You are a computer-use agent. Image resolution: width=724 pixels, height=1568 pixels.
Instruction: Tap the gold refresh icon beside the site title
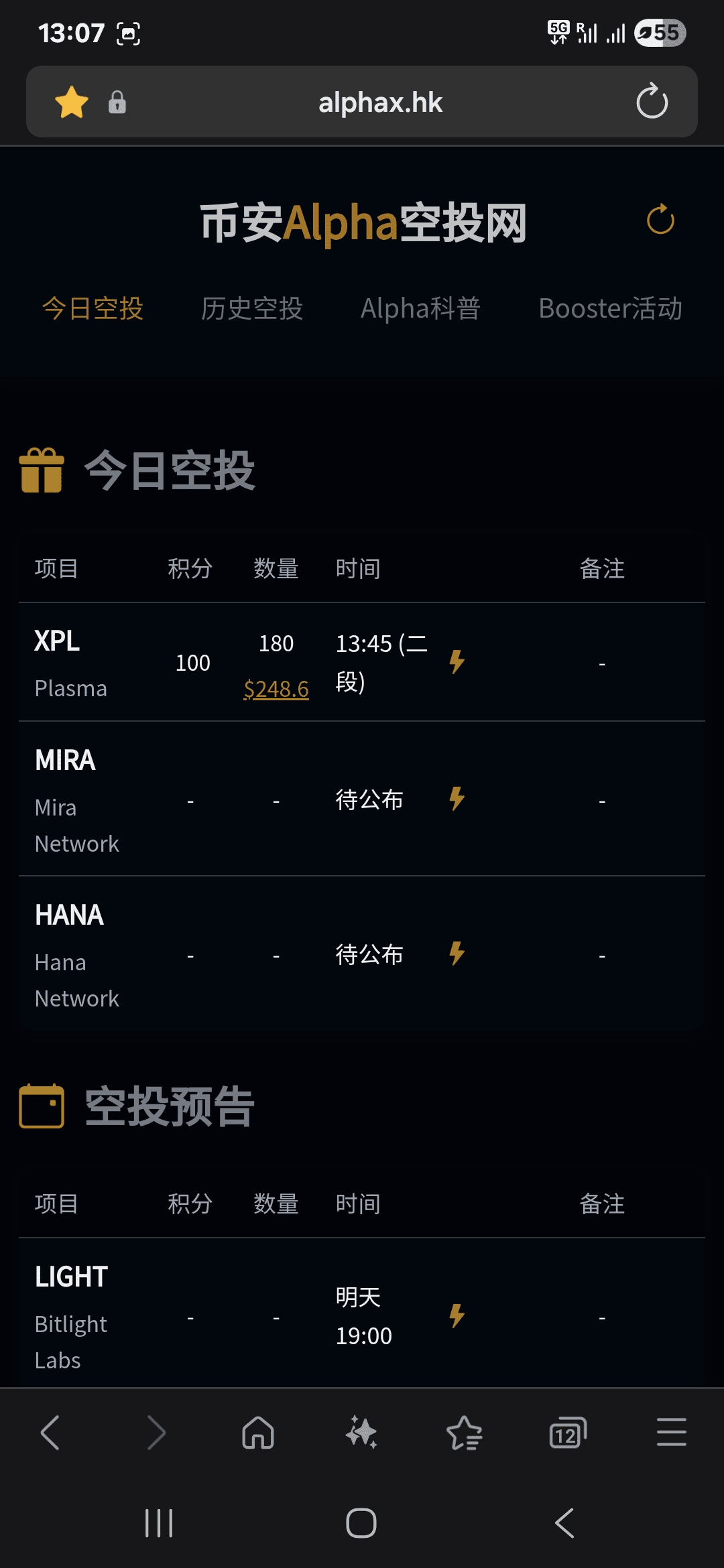click(660, 220)
